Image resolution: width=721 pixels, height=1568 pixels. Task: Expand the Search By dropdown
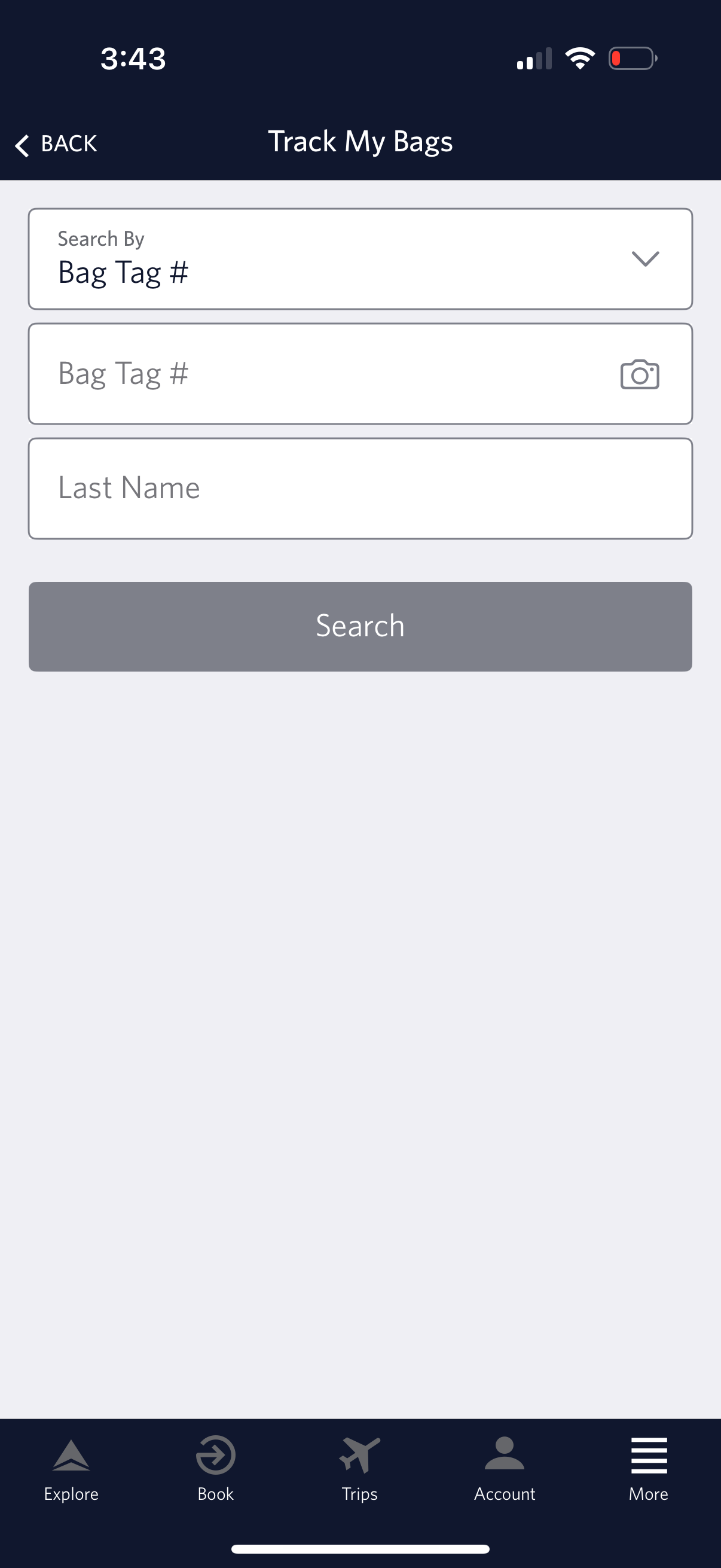click(360, 258)
